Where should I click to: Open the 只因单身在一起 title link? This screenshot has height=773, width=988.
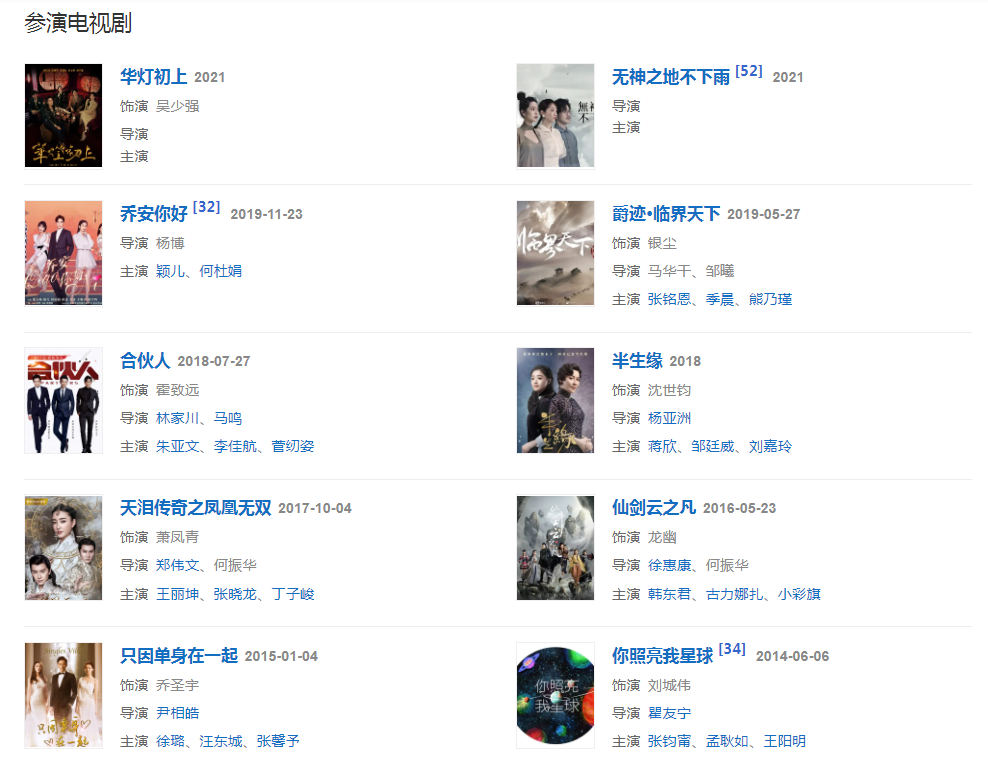pyautogui.click(x=178, y=656)
